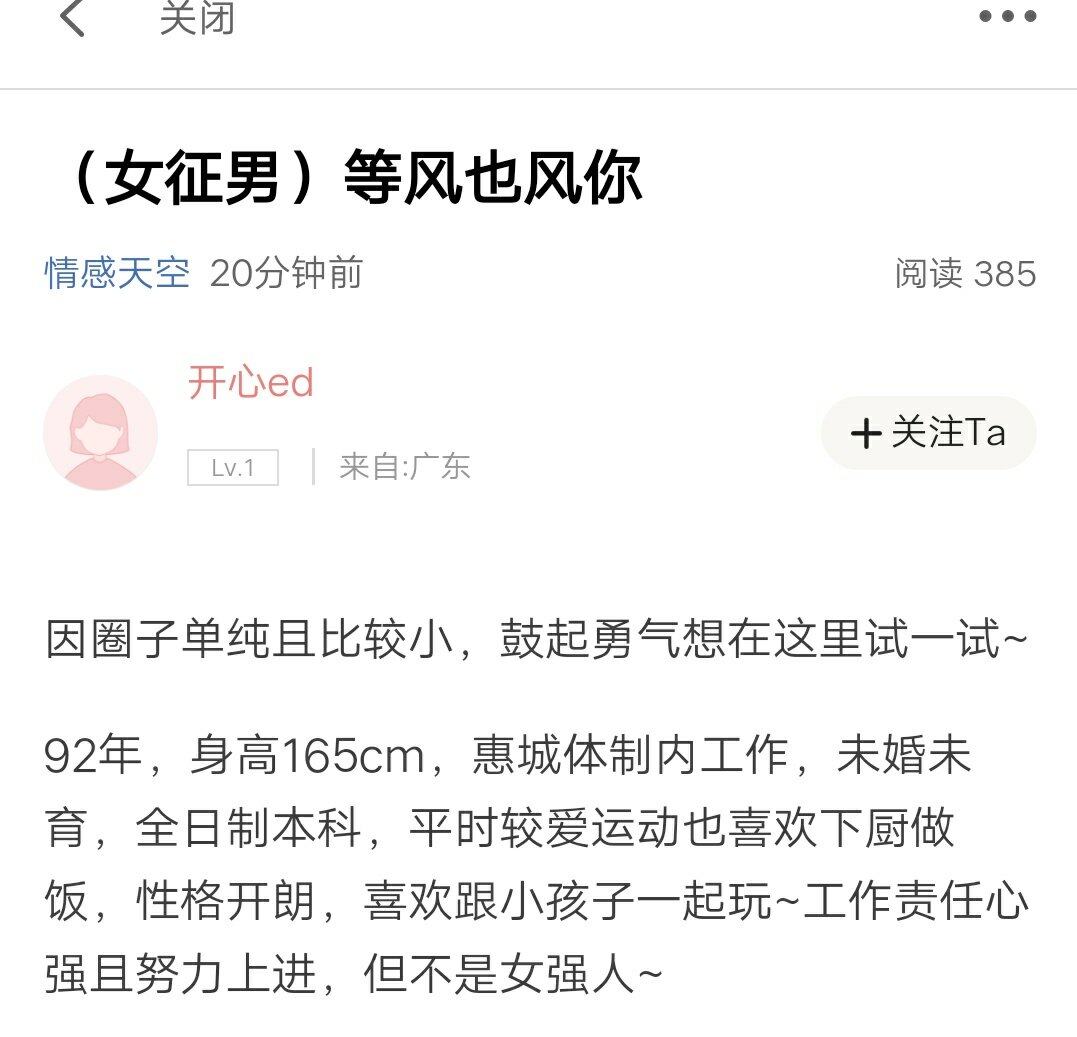Tap 关闭 to close the page
The width and height of the screenshot is (1077, 1037).
point(197,18)
